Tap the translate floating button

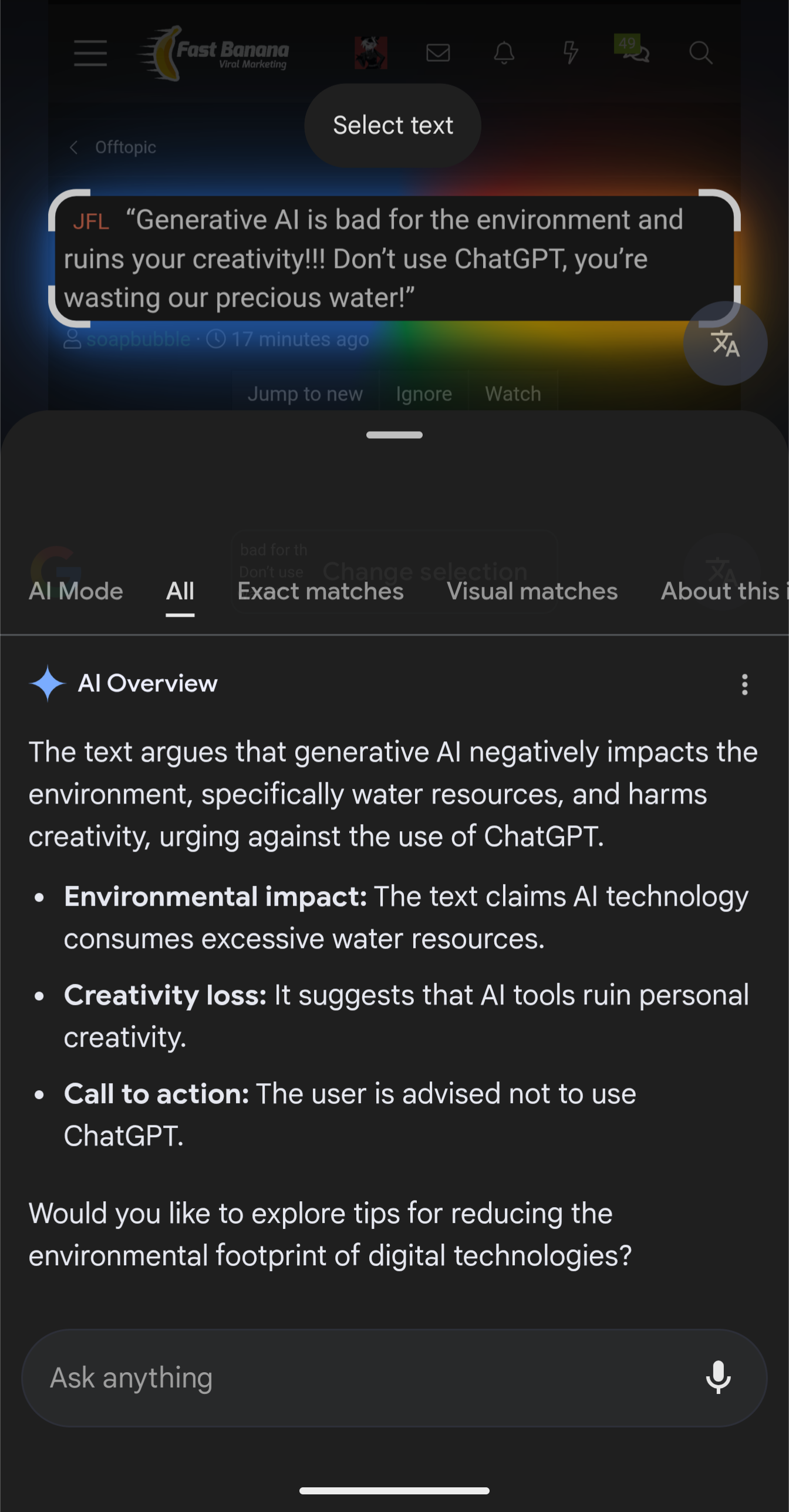(725, 344)
